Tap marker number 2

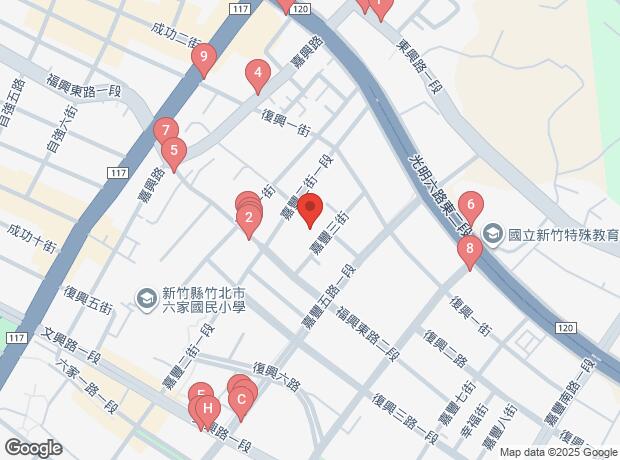click(x=249, y=218)
